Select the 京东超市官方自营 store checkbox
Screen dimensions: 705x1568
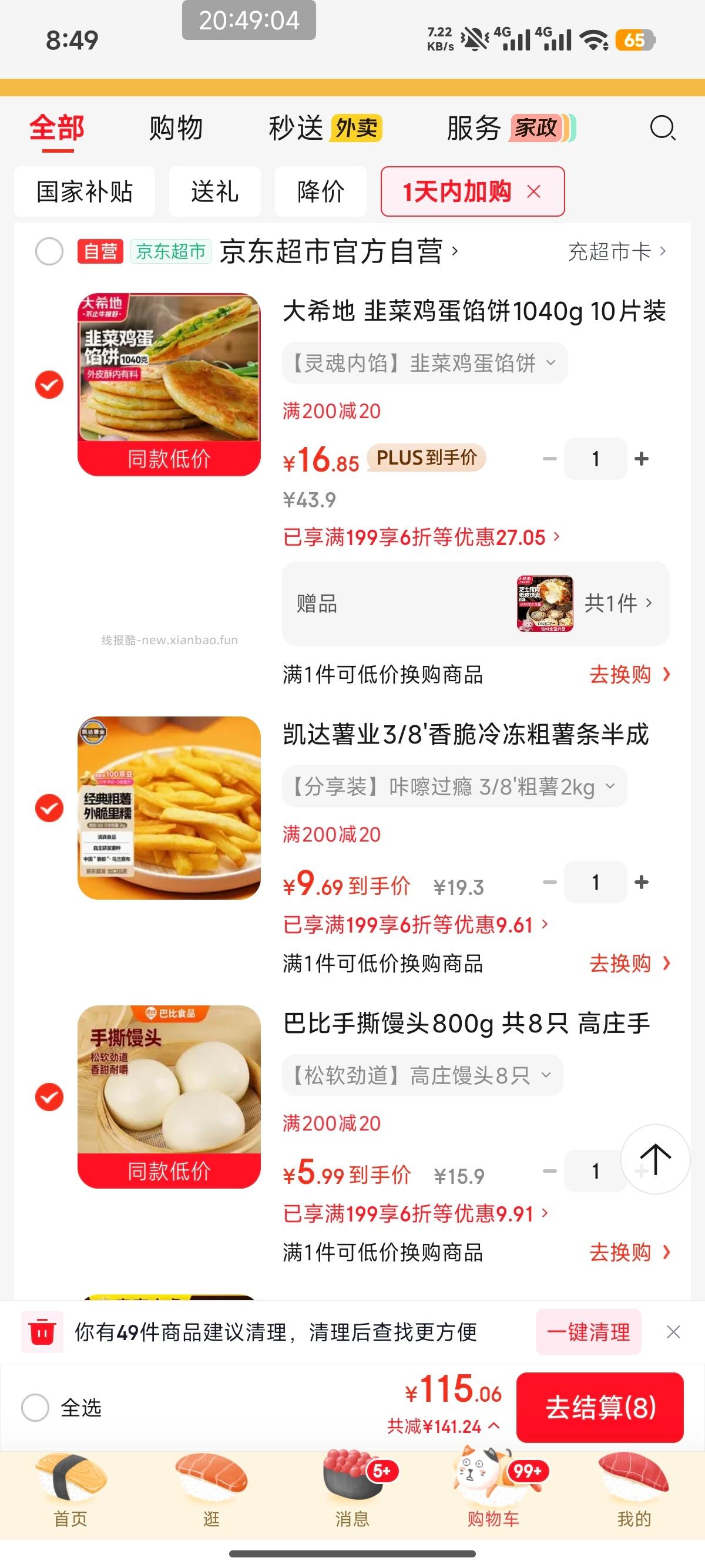point(49,251)
